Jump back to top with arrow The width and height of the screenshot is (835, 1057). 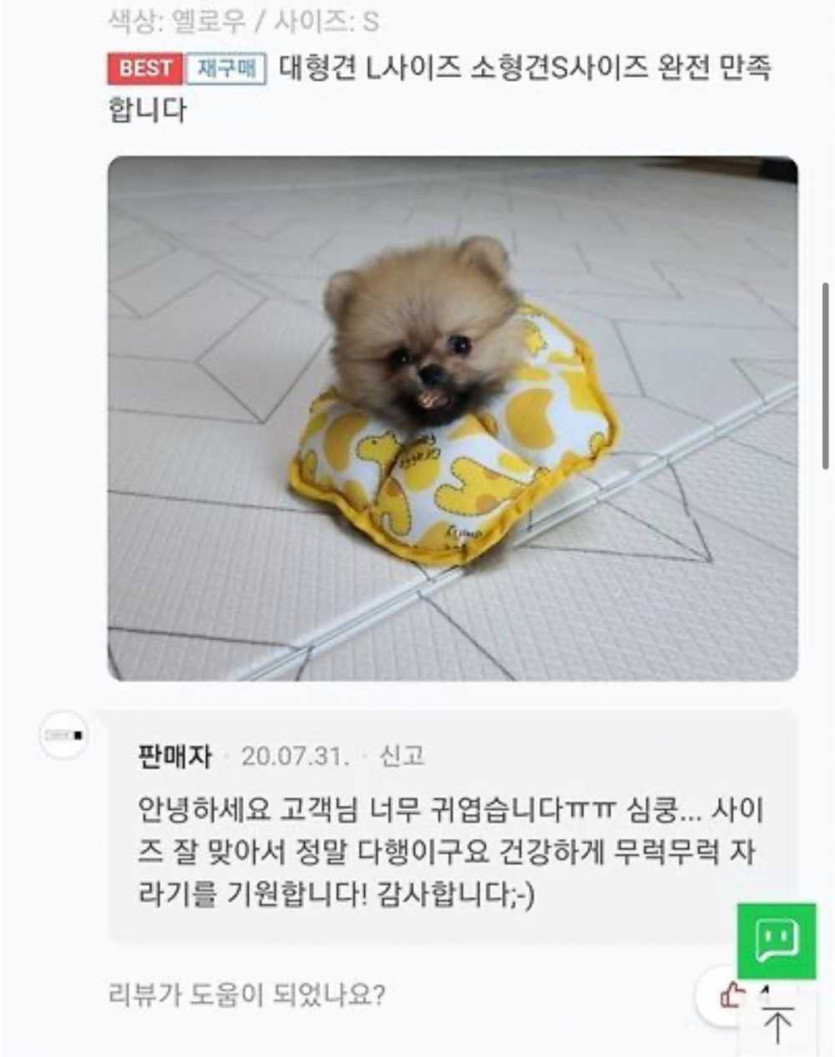[x=777, y=1026]
